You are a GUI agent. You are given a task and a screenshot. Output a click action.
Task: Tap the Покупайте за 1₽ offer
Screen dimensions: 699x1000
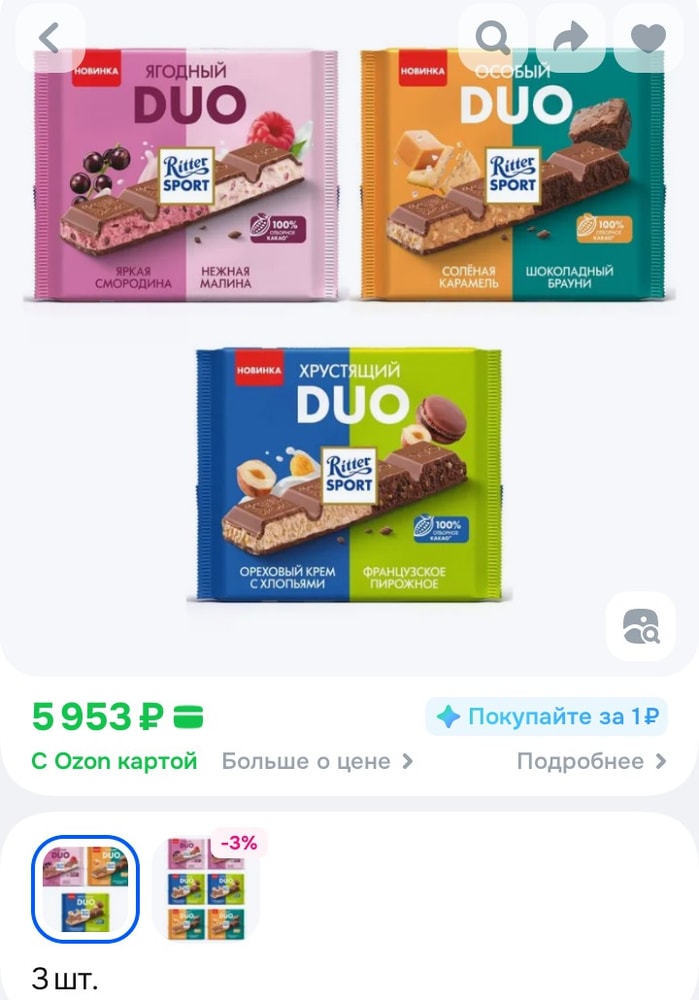tap(547, 716)
